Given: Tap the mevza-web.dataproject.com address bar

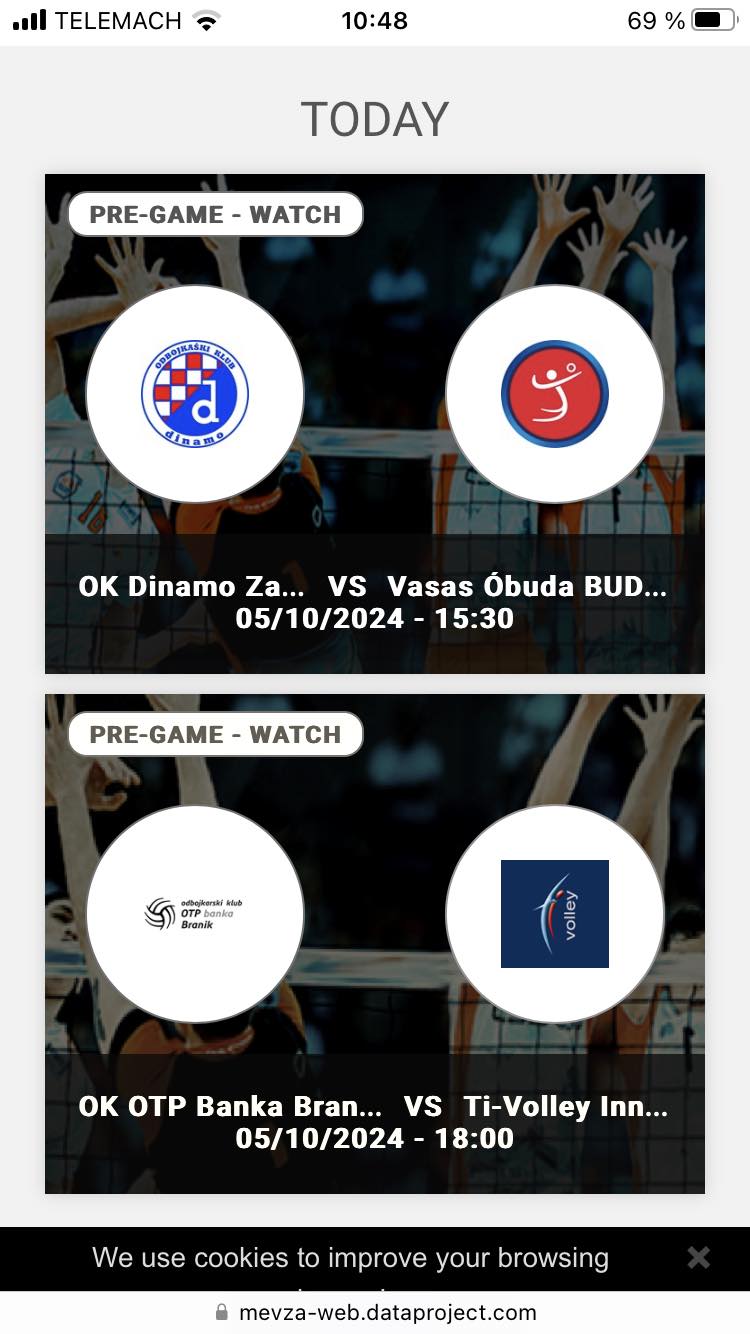Looking at the screenshot, I should click(375, 1312).
